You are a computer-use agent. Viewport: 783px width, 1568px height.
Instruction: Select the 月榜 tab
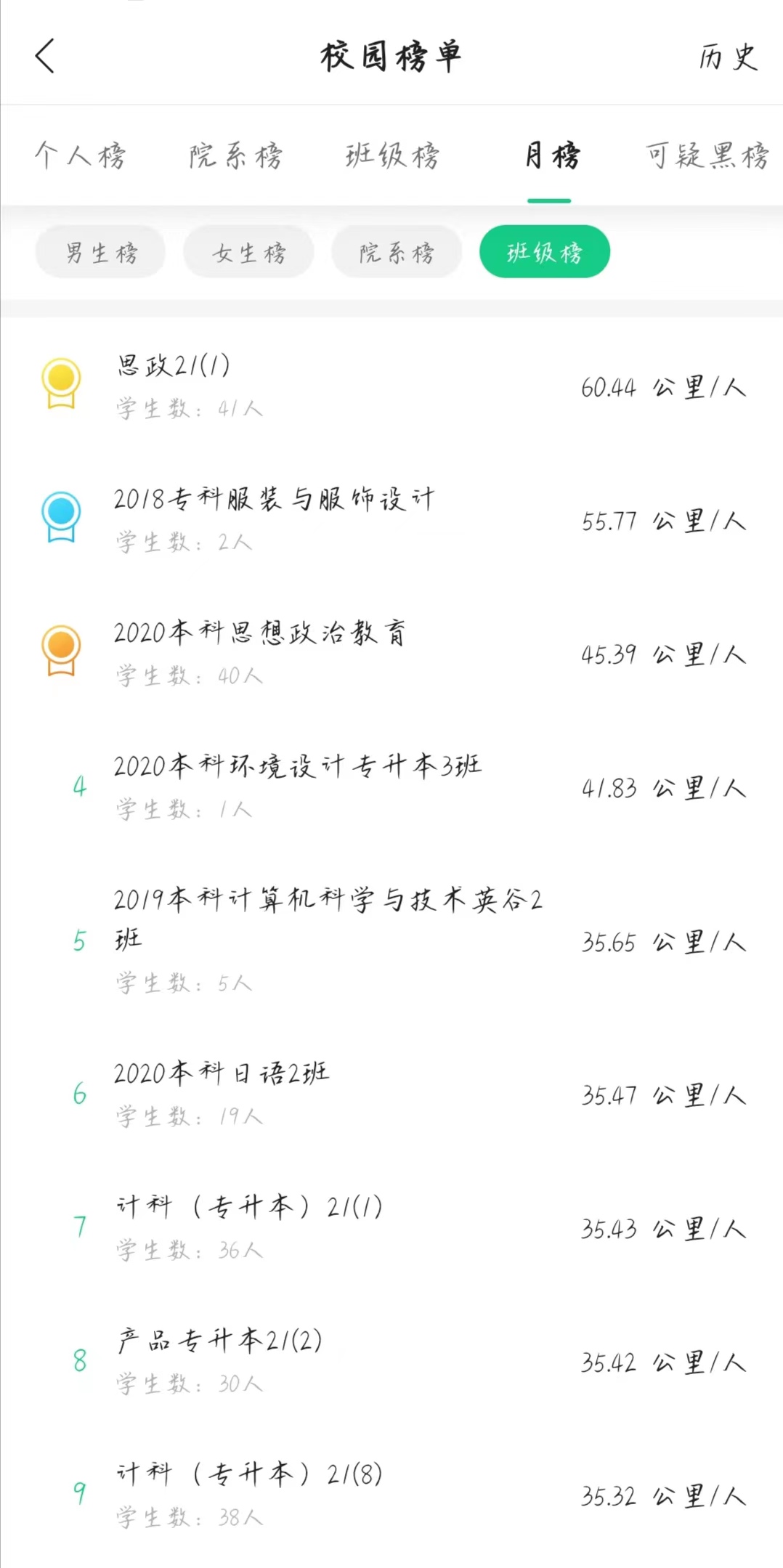pyautogui.click(x=551, y=155)
